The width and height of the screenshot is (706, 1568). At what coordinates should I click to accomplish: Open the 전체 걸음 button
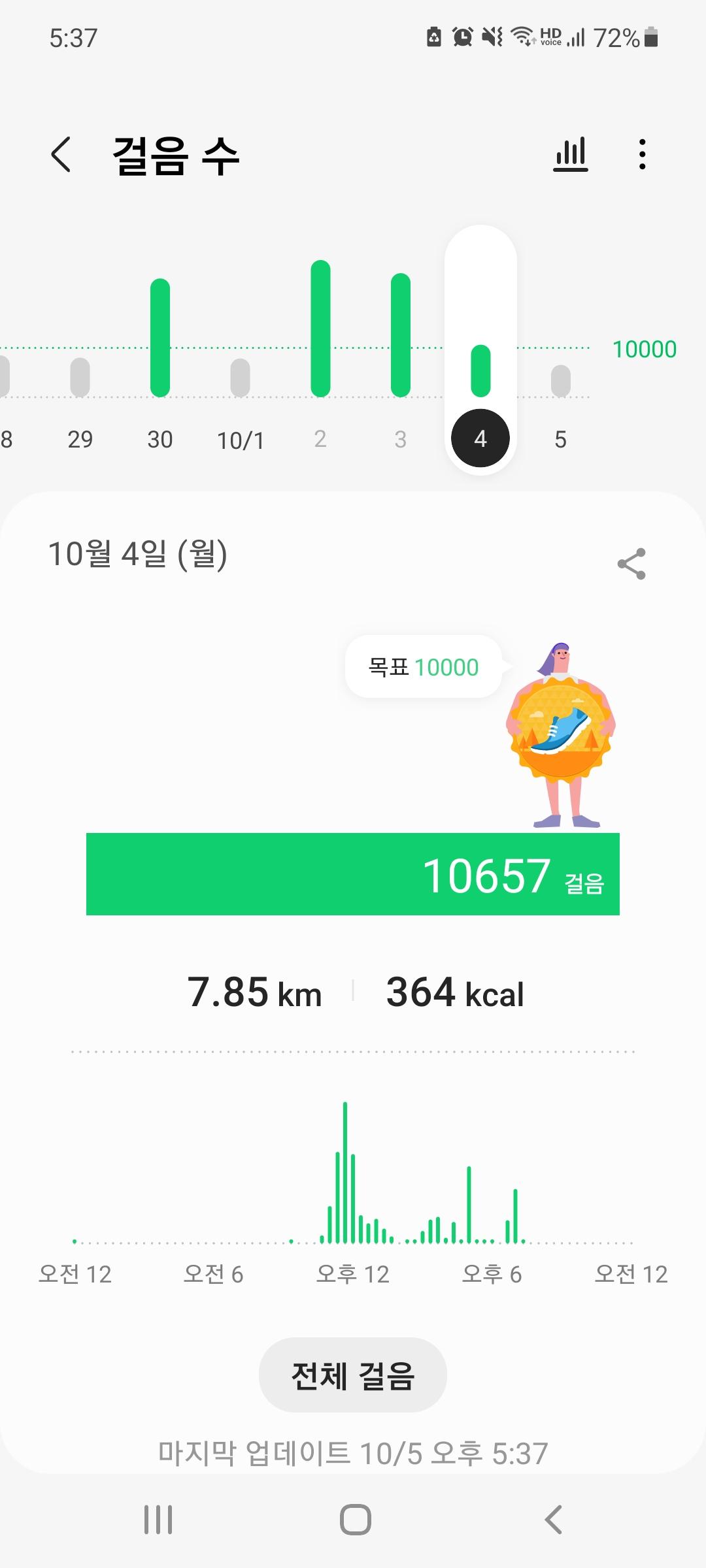click(x=353, y=1375)
